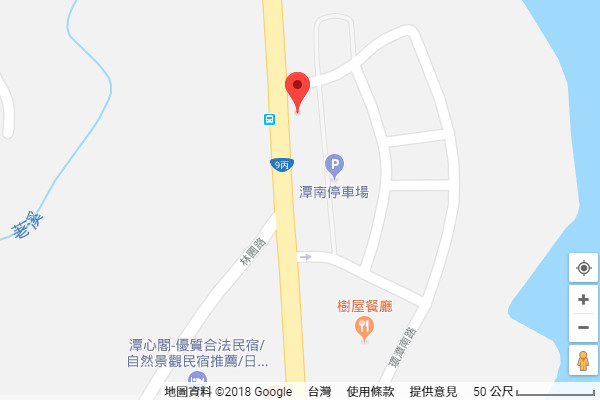Zoom in on the map
The height and width of the screenshot is (400, 600).
[583, 299]
